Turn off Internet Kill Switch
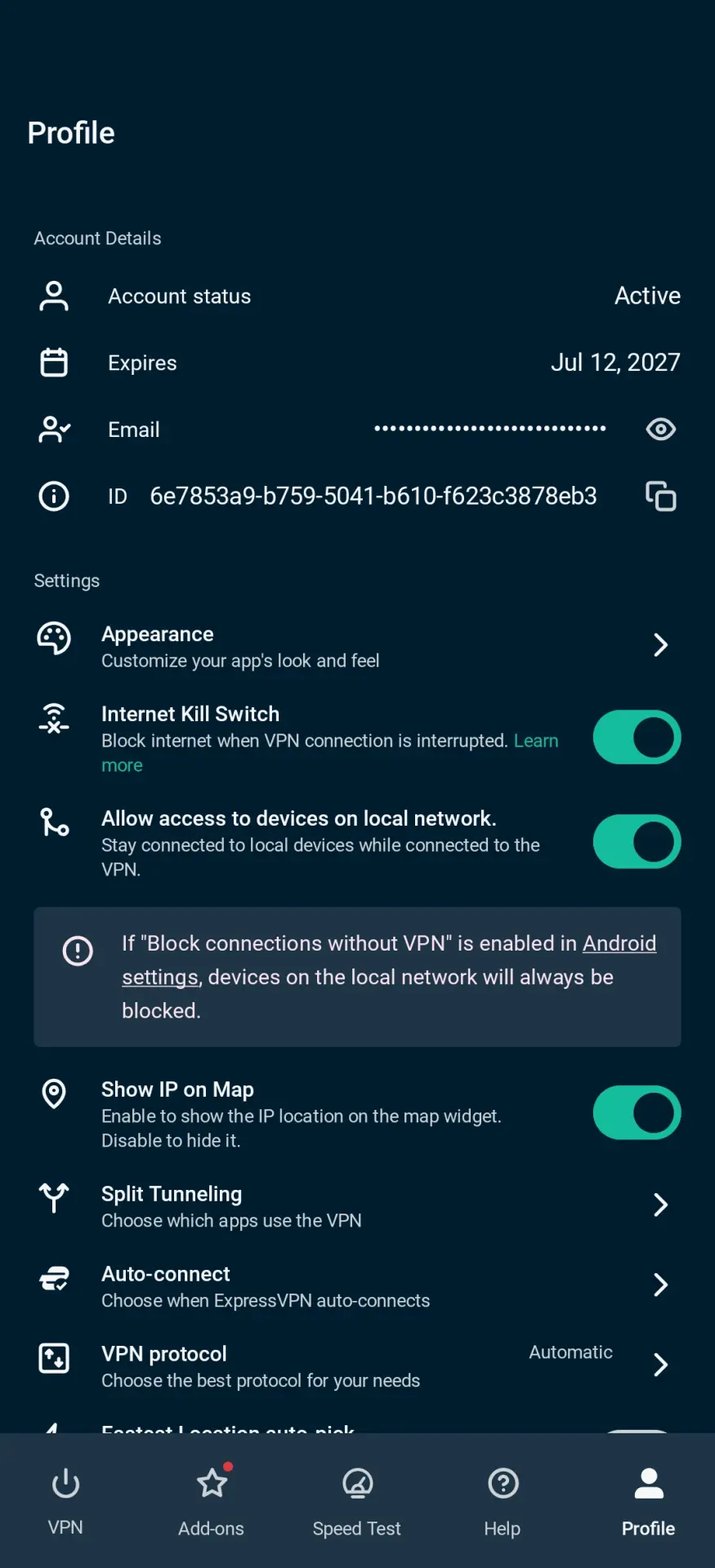Screen dimensions: 715x1568 [x=637, y=737]
